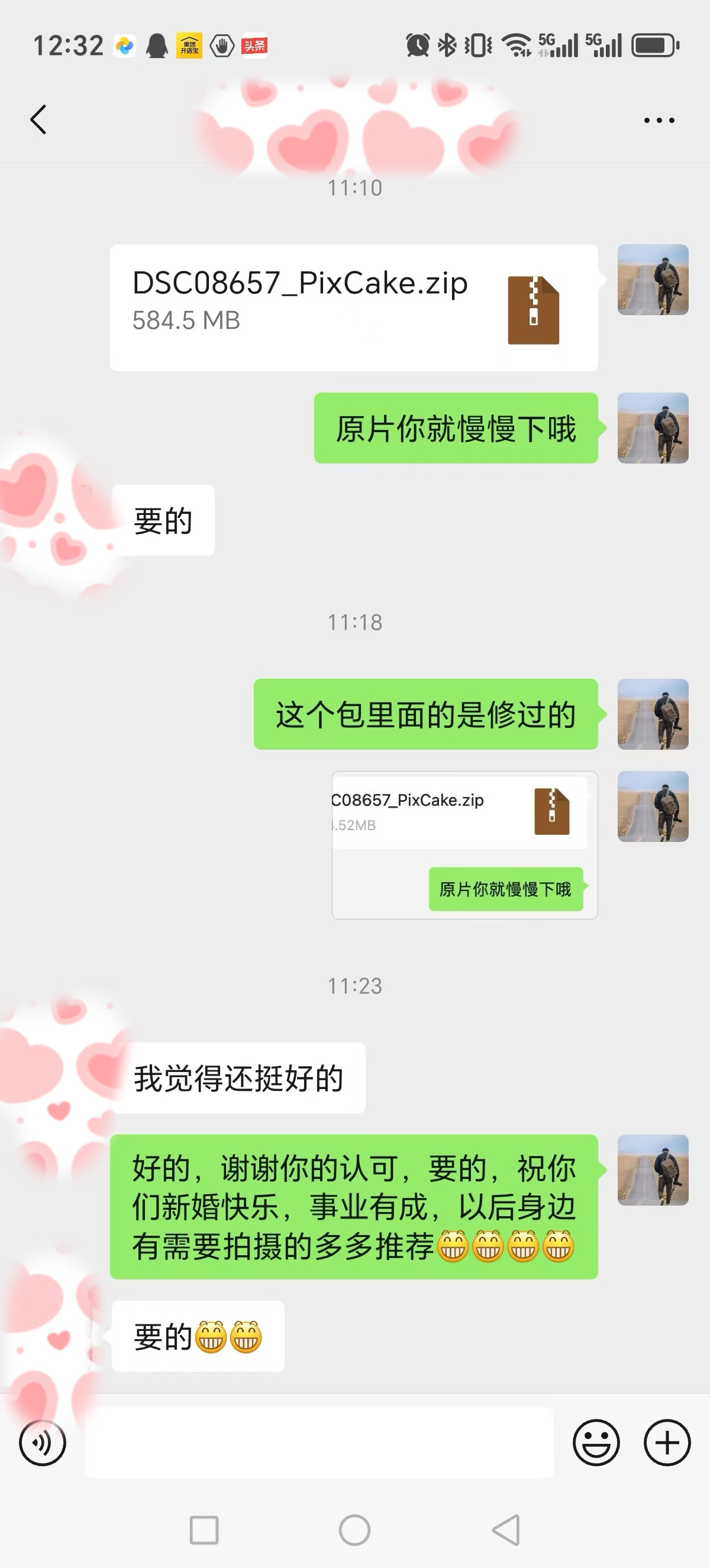Switch to voice message input
710x1568 pixels.
(43, 1442)
